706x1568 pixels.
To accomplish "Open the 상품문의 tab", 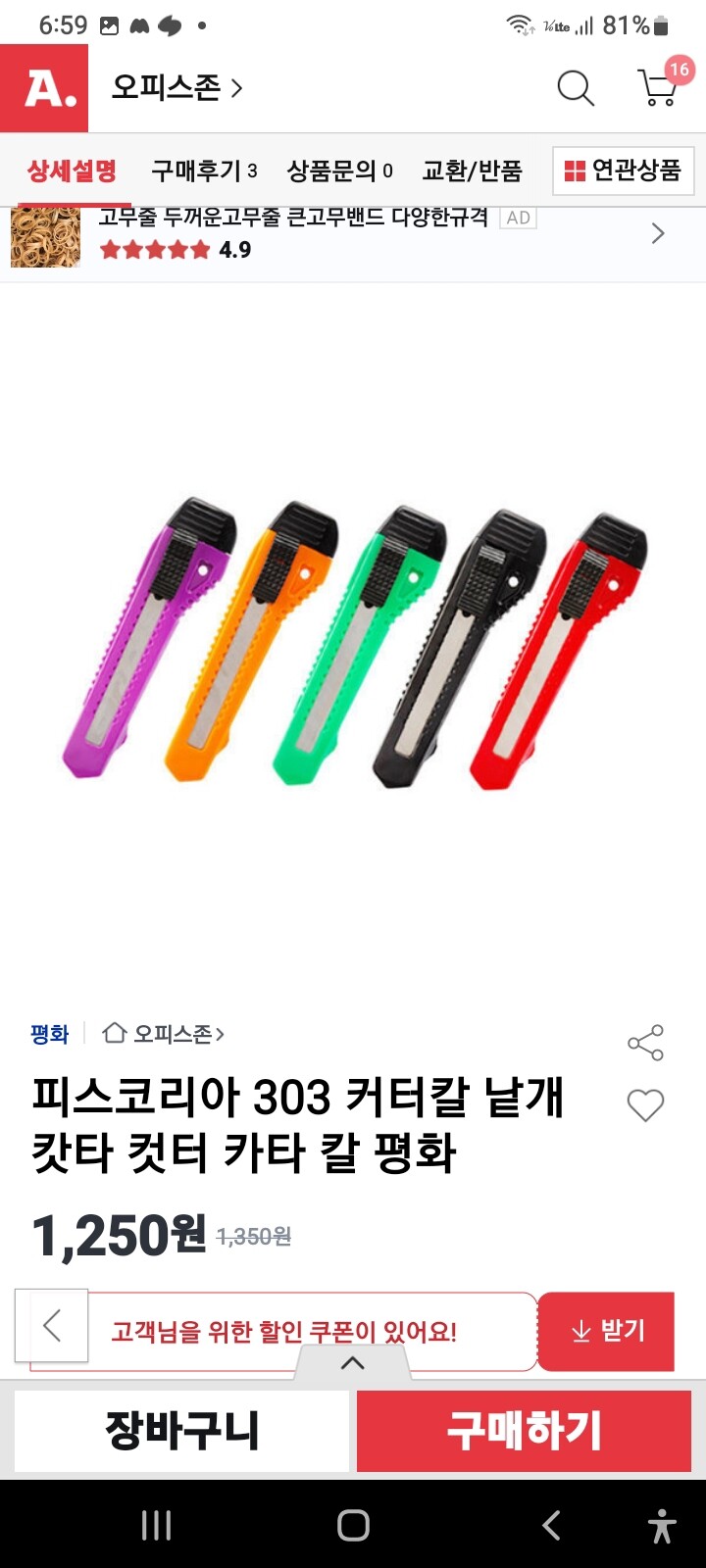I will click(340, 171).
